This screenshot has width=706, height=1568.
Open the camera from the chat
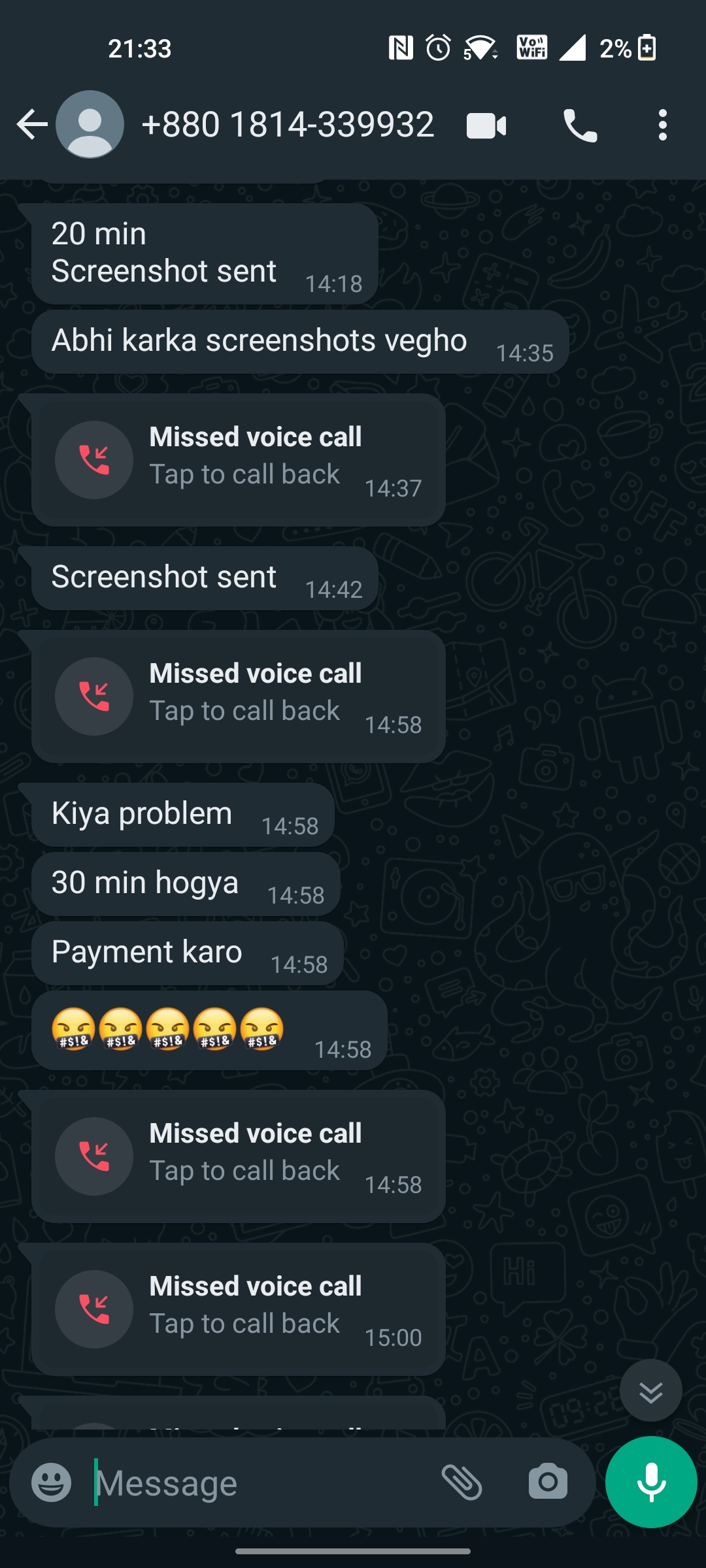point(548,1482)
